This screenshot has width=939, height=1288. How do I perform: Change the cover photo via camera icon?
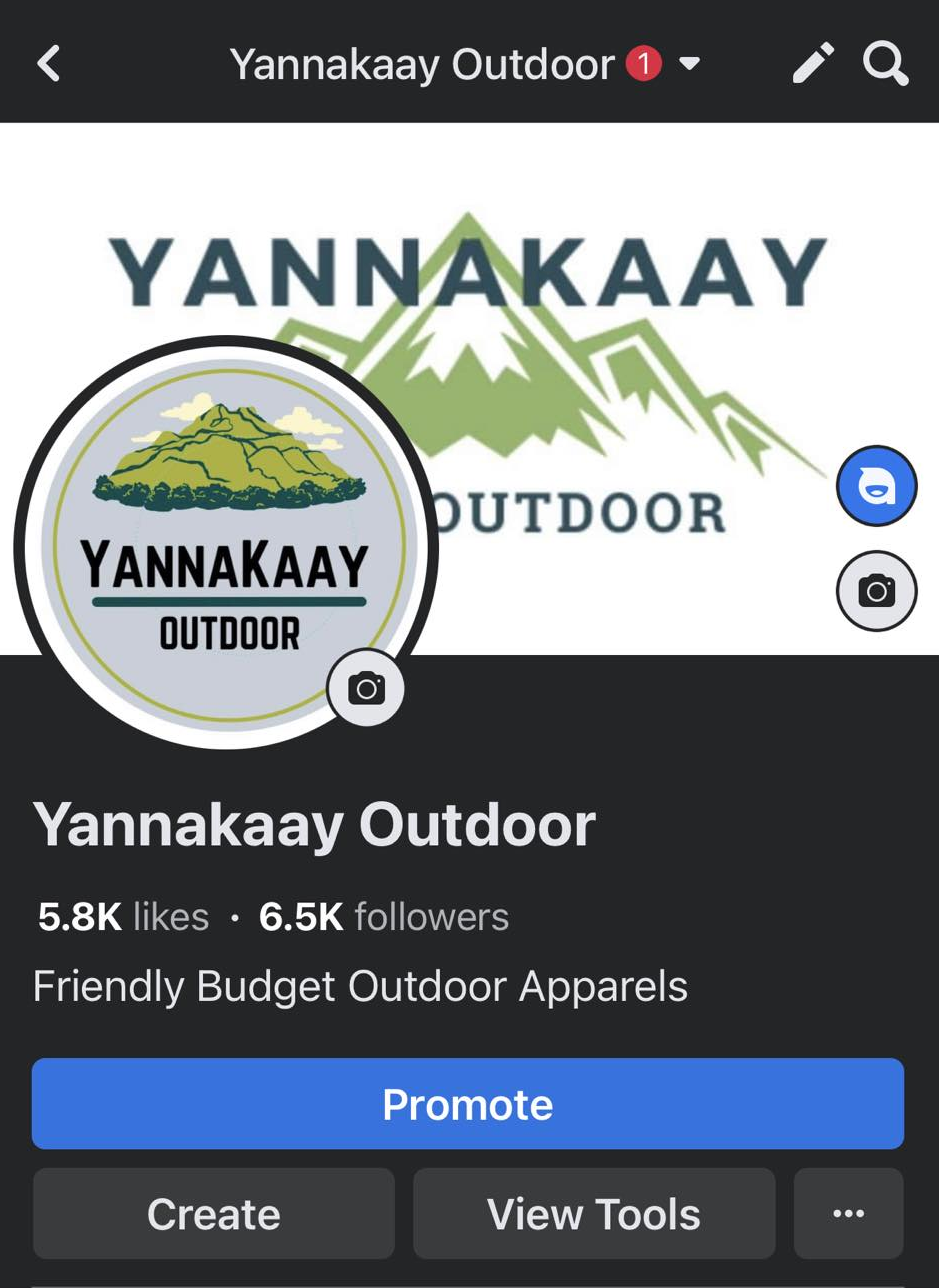click(x=876, y=591)
